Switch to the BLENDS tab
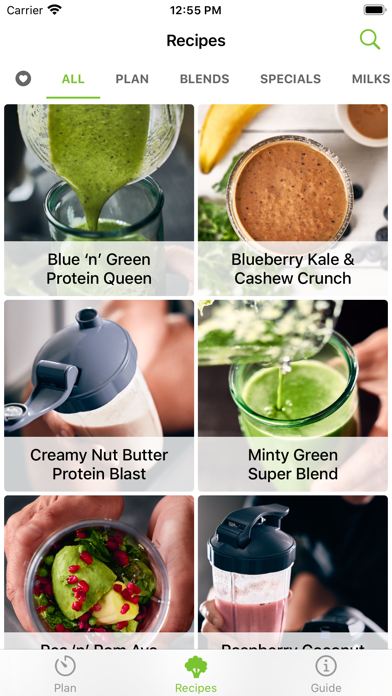Viewport: 392px width, 696px height. (x=205, y=79)
